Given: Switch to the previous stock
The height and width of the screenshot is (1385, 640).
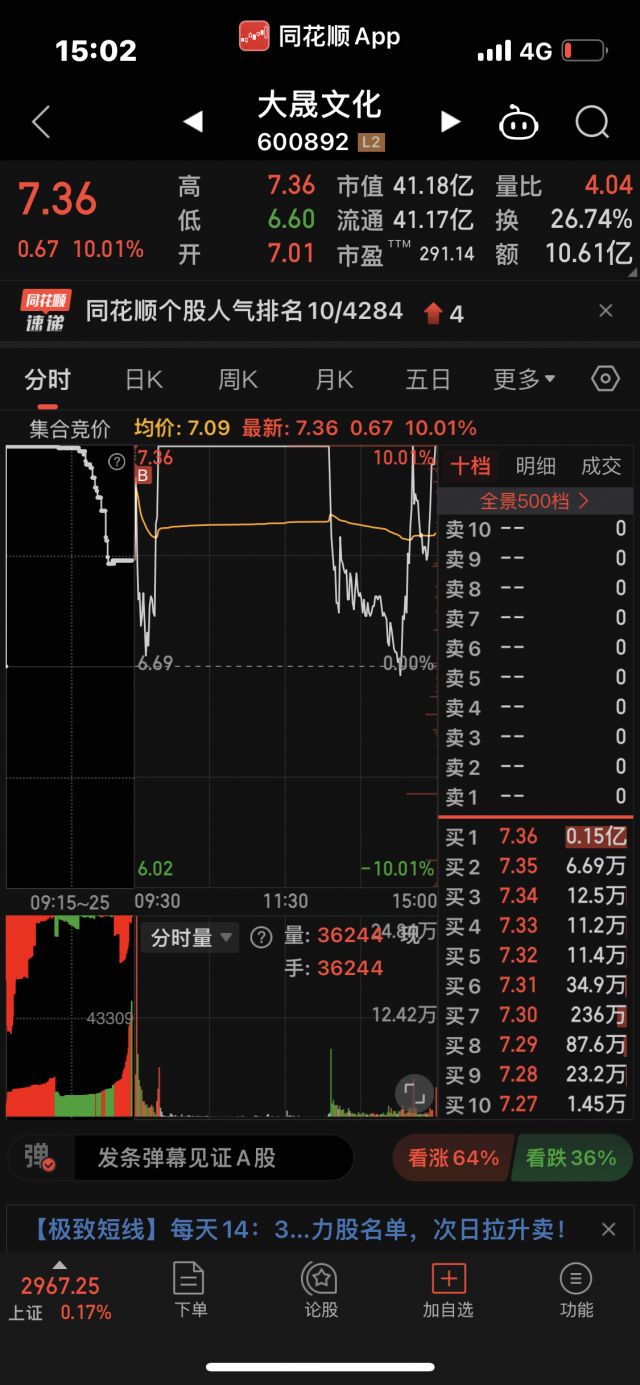Looking at the screenshot, I should click(x=194, y=122).
